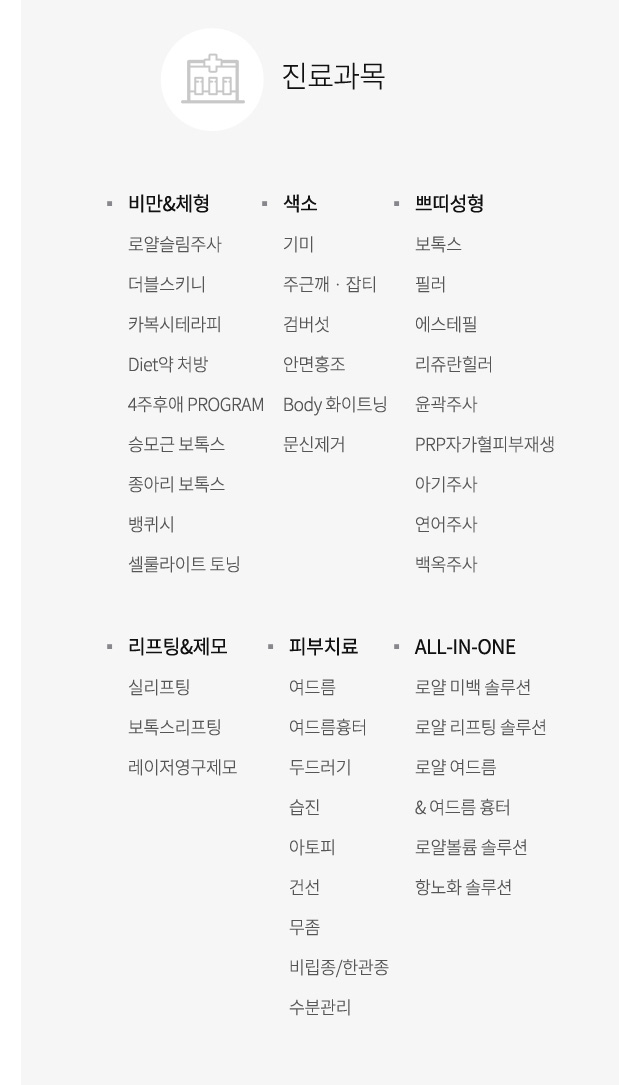
Task: Open 종아리 보톡스 page
Action: (176, 484)
